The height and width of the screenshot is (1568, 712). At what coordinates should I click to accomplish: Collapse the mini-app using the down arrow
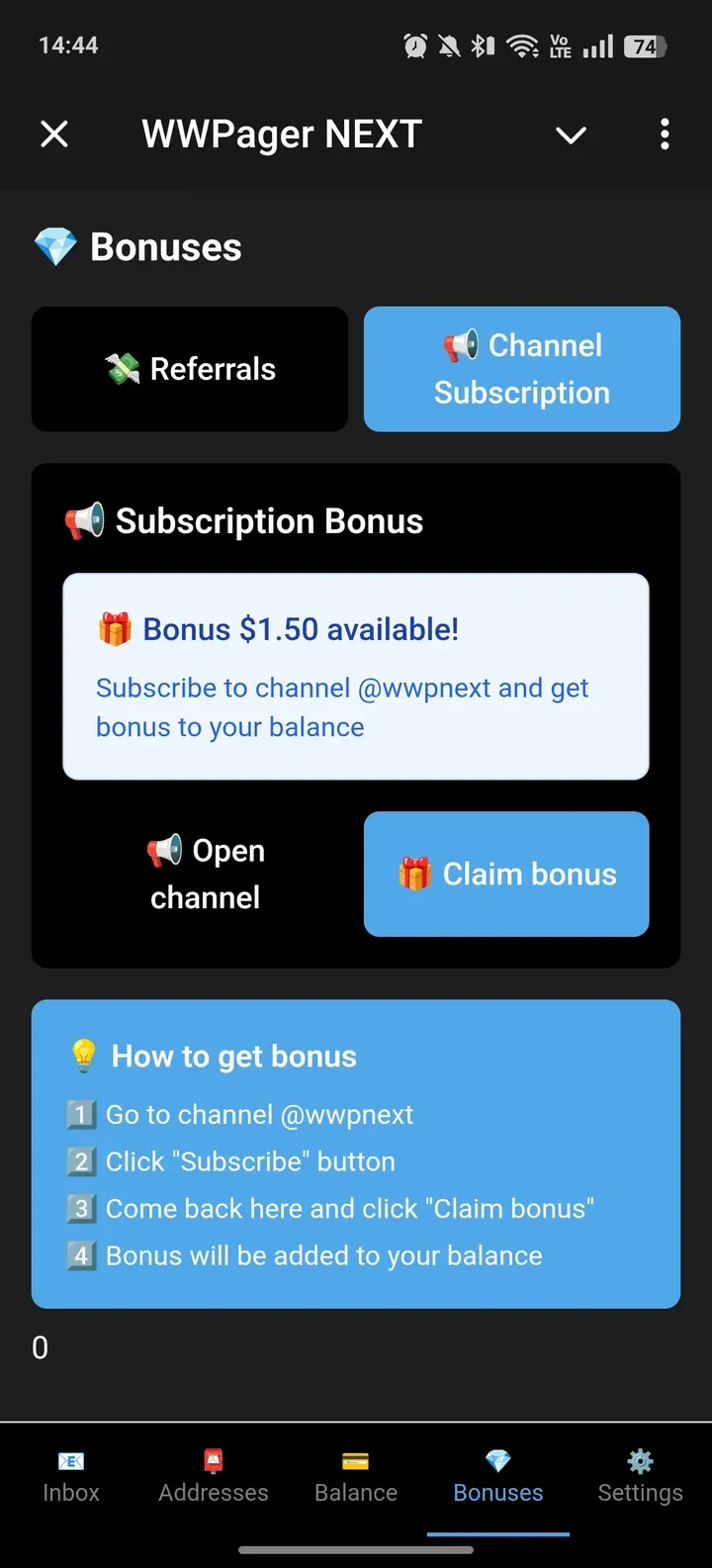point(571,135)
